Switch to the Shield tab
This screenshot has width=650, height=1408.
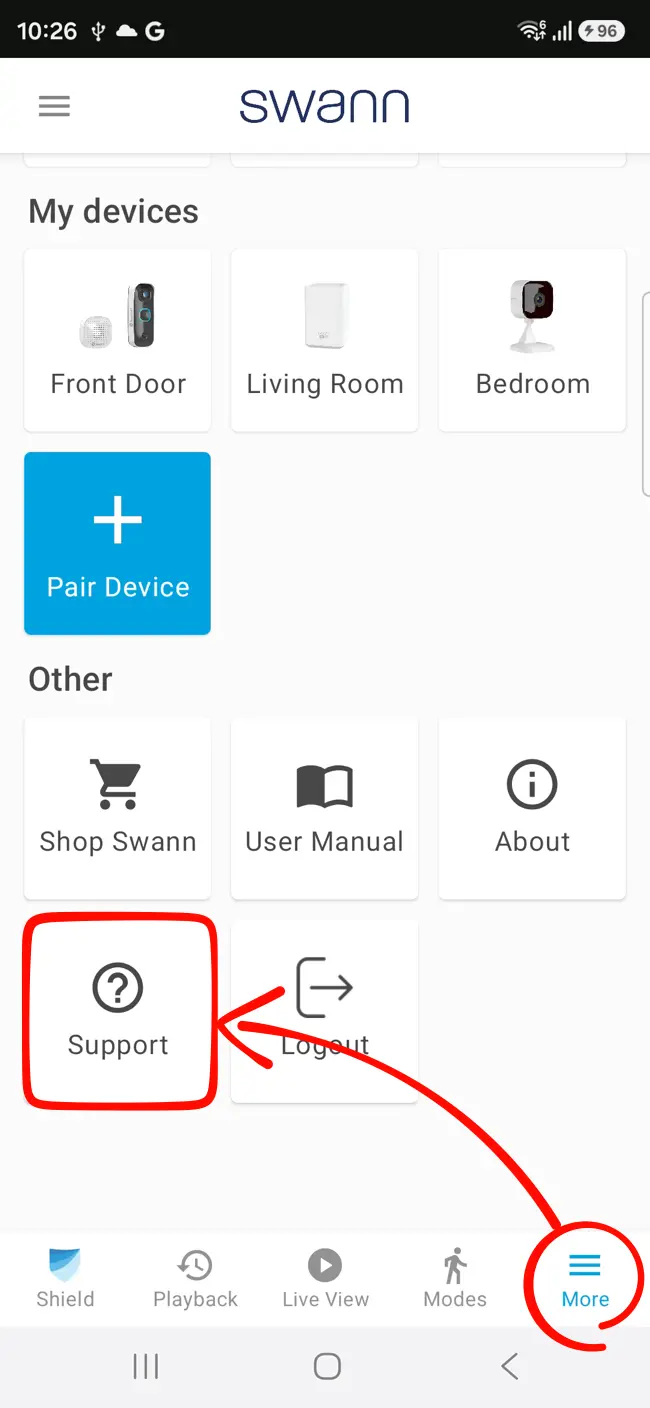pyautogui.click(x=65, y=1279)
